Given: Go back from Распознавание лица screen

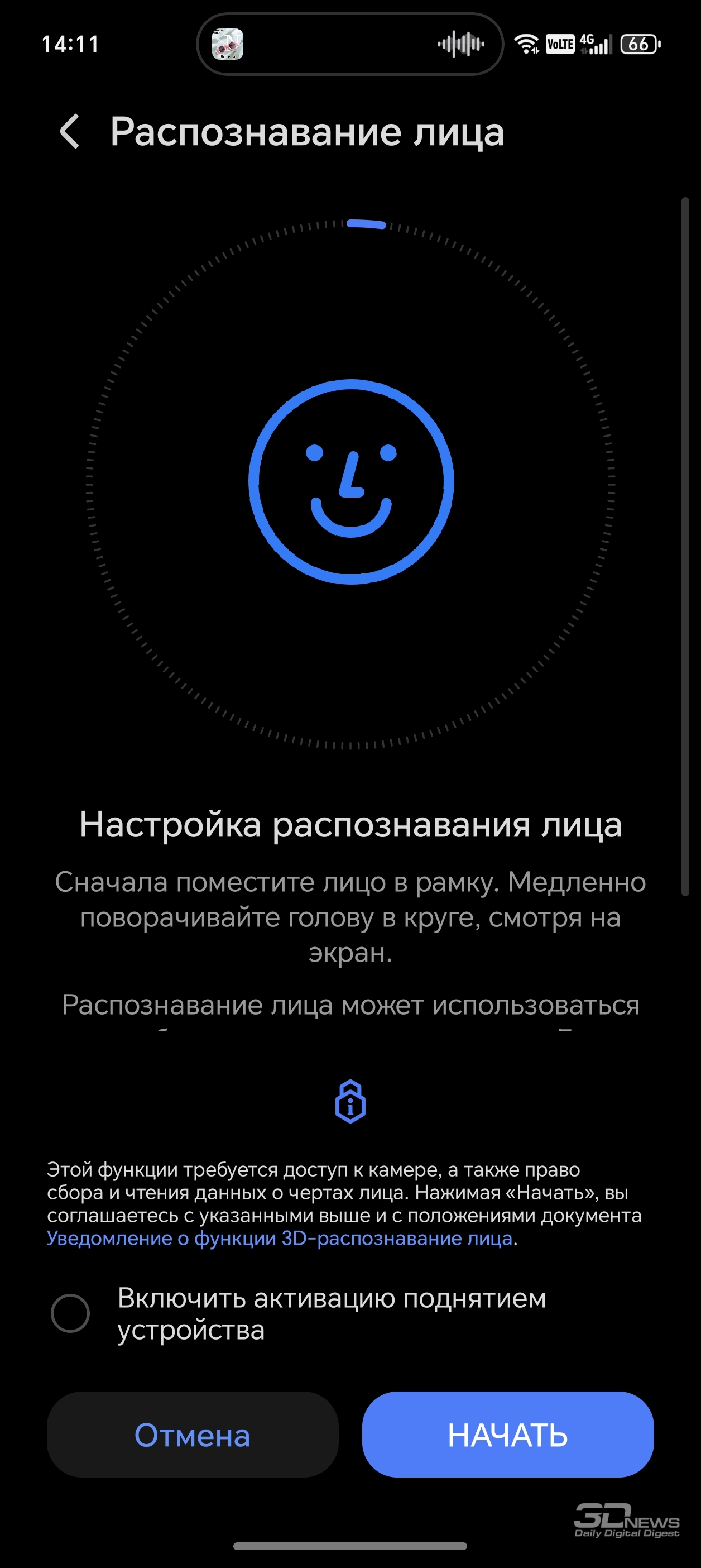Looking at the screenshot, I should pos(69,131).
